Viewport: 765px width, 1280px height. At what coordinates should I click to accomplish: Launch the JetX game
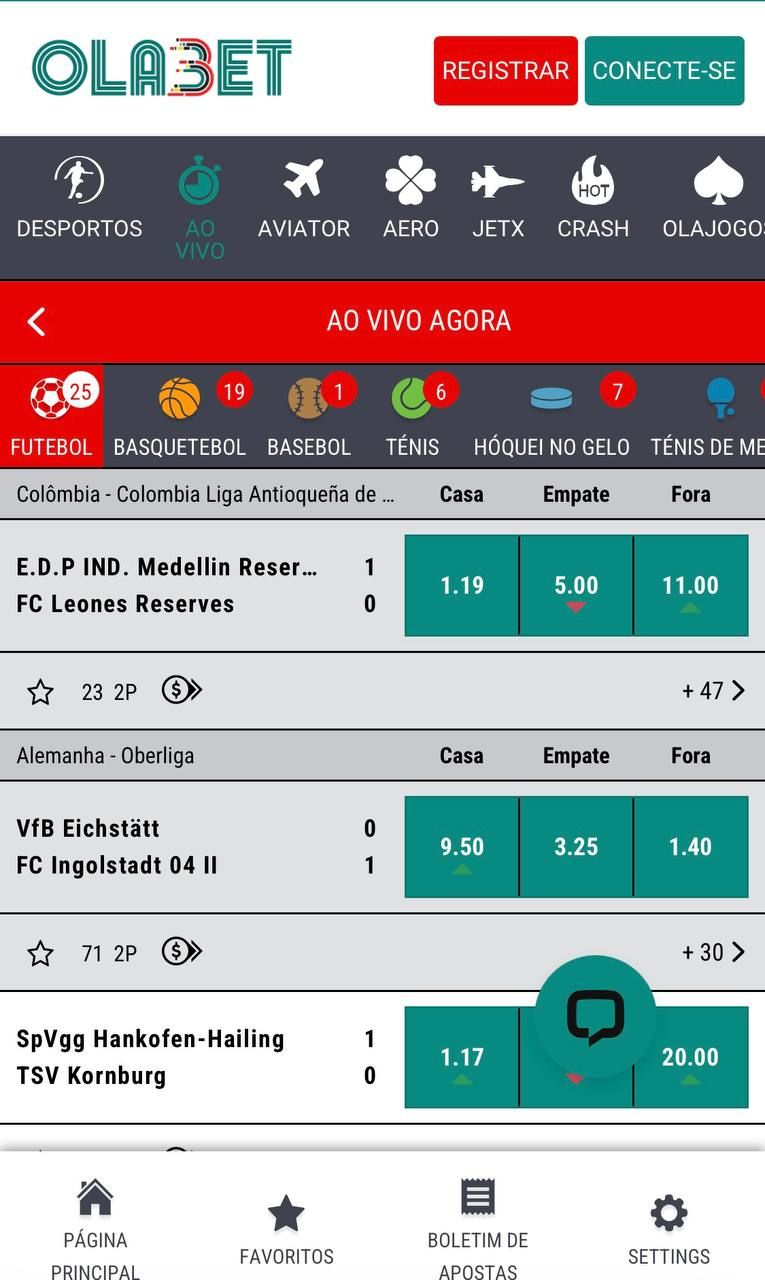(498, 198)
